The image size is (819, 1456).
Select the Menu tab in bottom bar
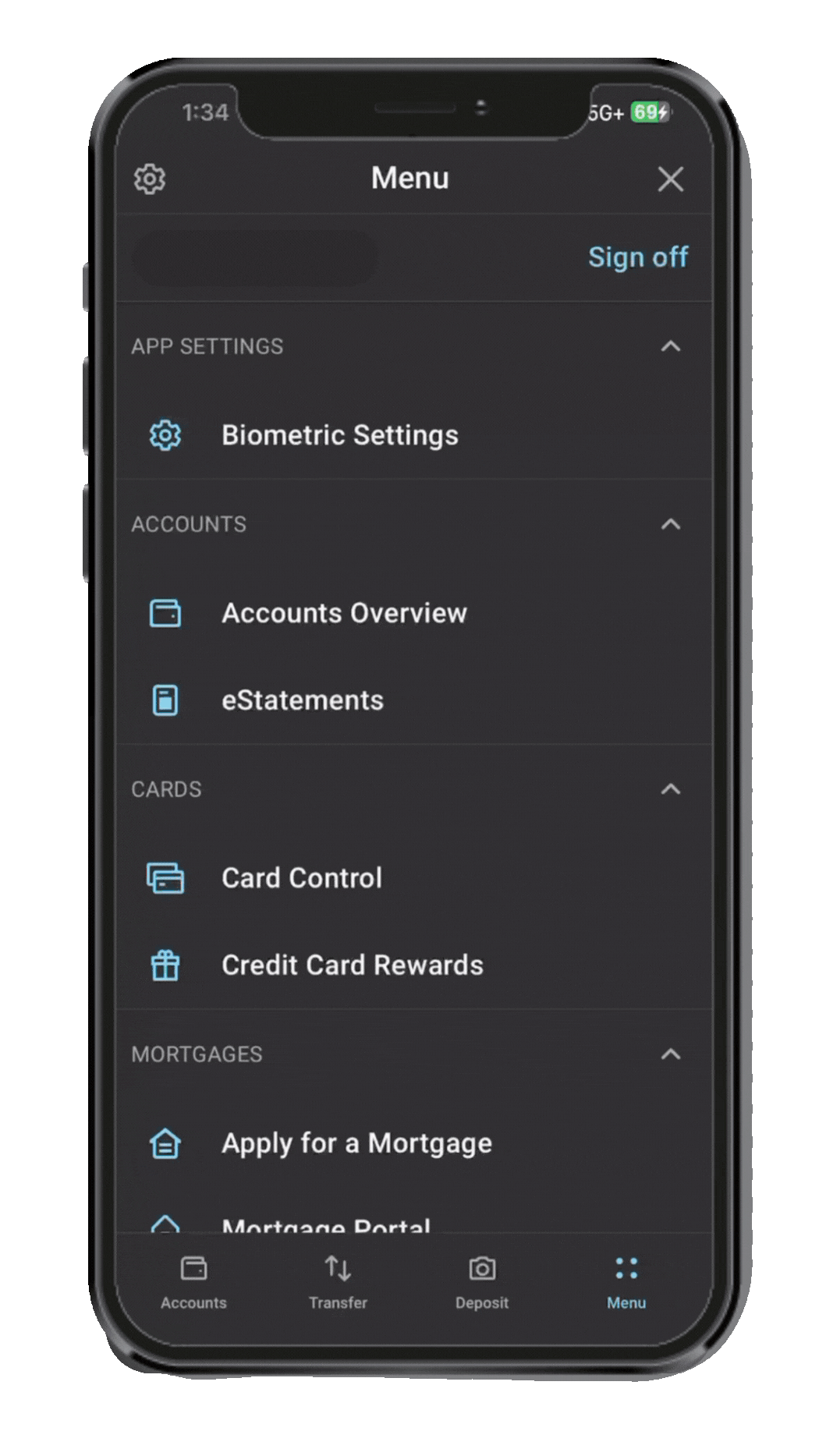pos(626,1283)
